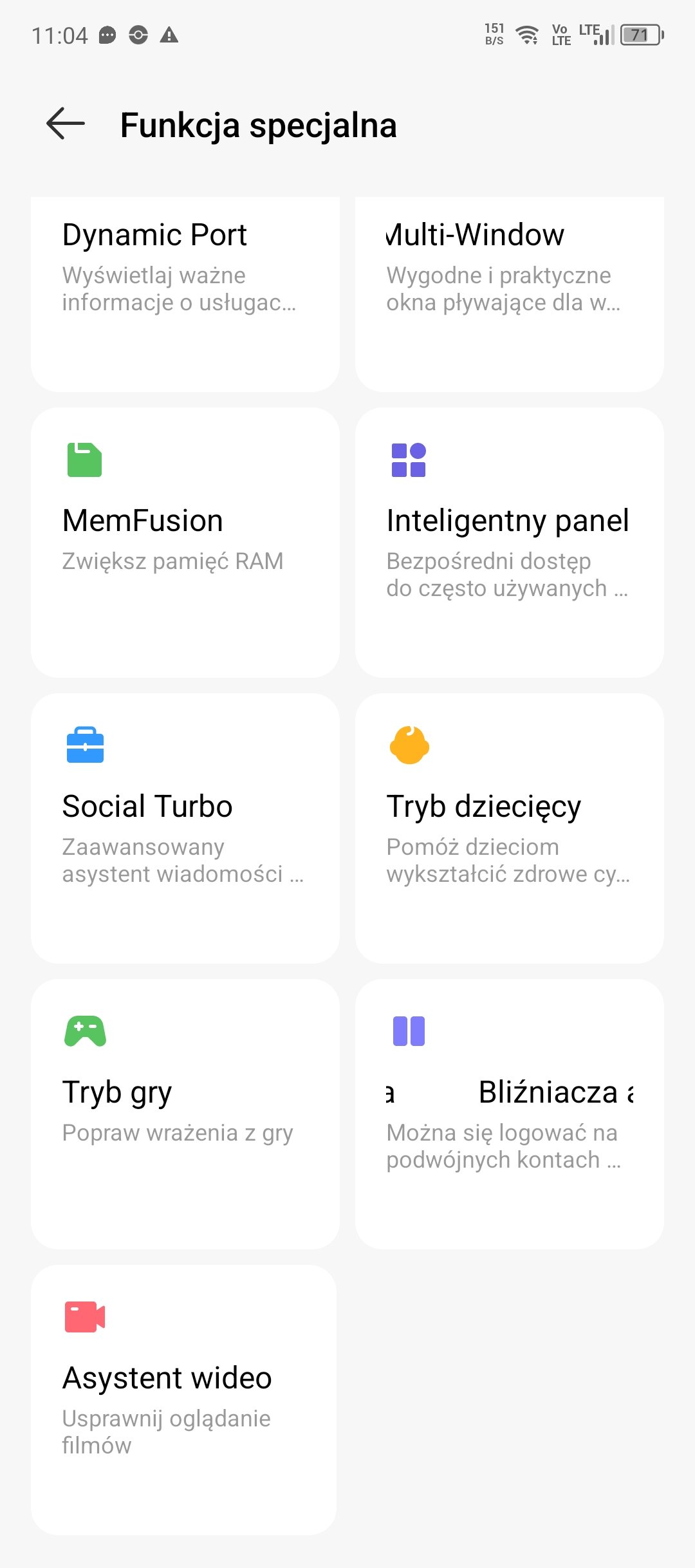Open the Social Turbo card
Viewport: 695px width, 1568px height.
point(185,828)
